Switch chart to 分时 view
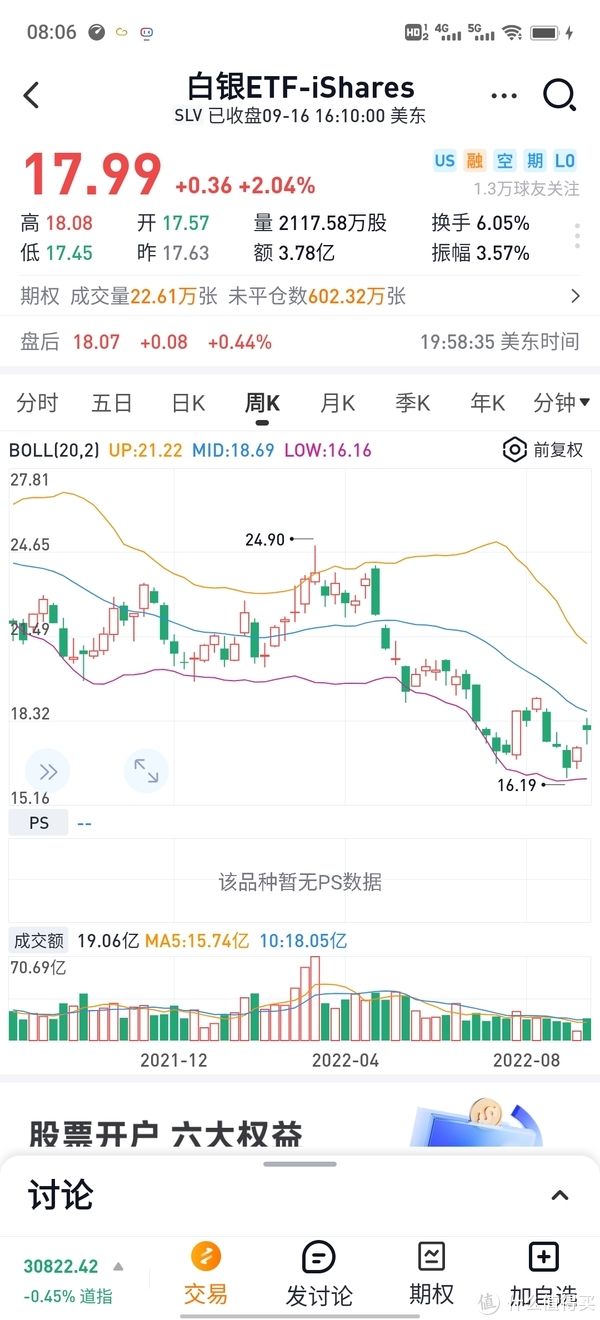Viewport: 600px width, 1320px height. coord(37,403)
